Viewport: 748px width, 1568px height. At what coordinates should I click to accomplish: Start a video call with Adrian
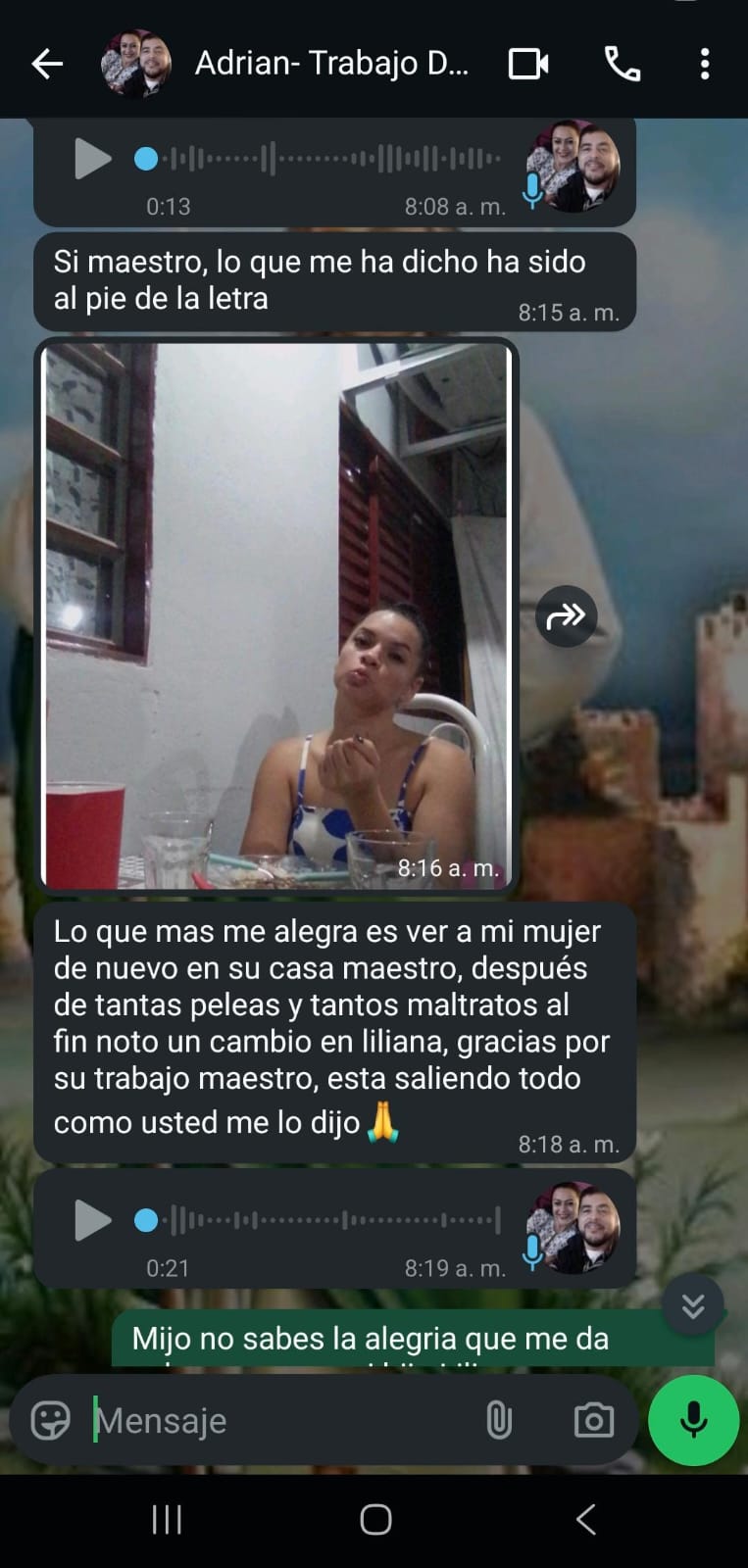[x=528, y=65]
